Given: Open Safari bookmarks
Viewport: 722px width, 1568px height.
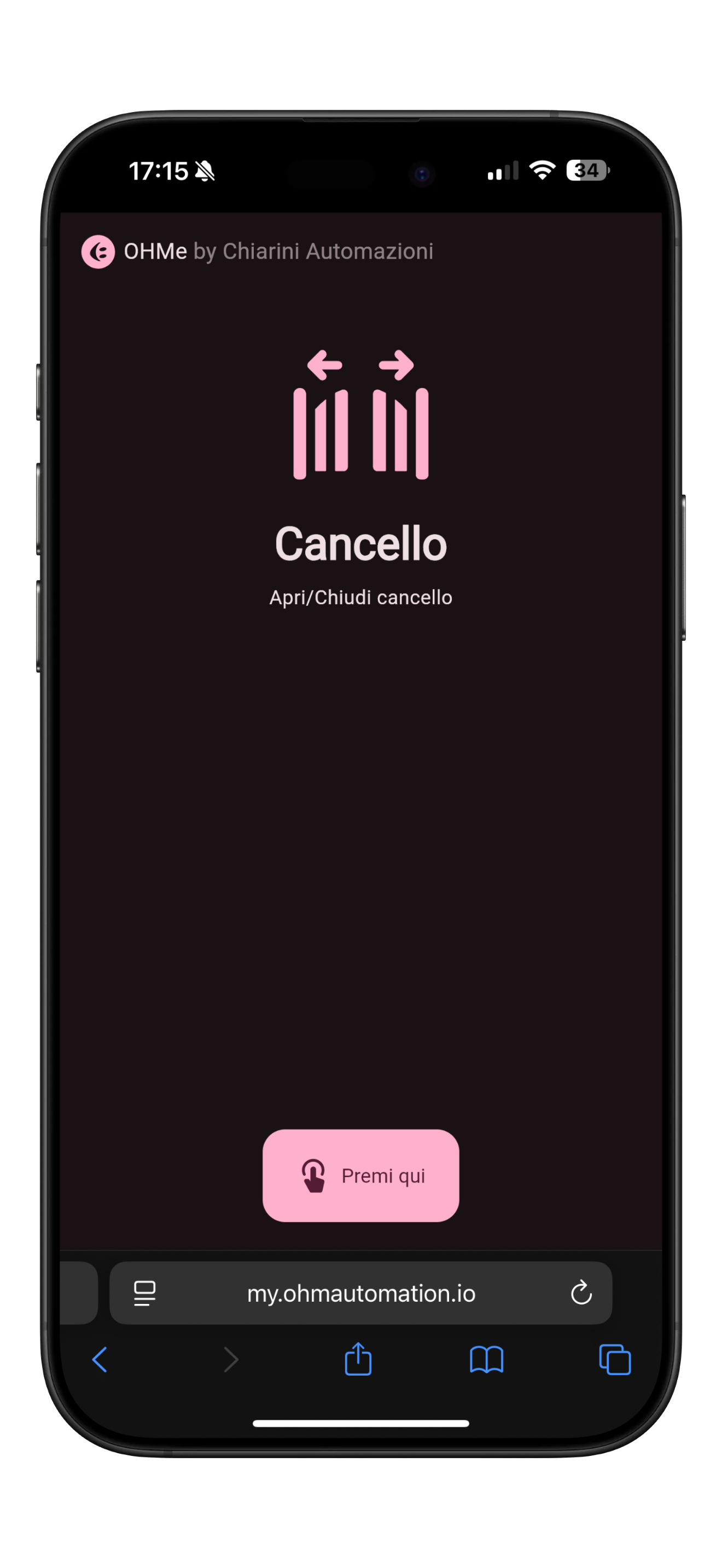Looking at the screenshot, I should [x=486, y=1359].
